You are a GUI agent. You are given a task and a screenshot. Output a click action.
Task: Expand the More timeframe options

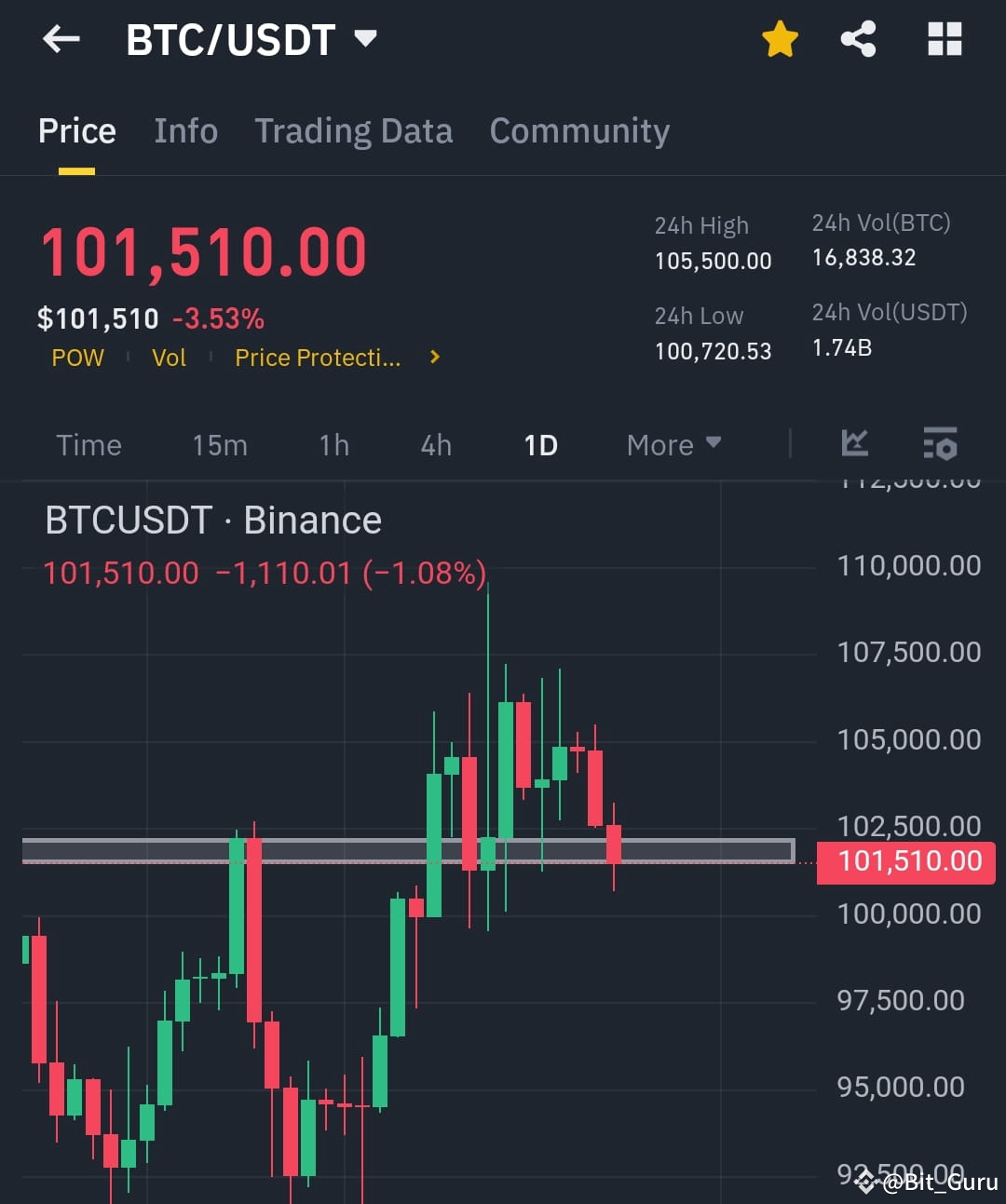coord(673,444)
